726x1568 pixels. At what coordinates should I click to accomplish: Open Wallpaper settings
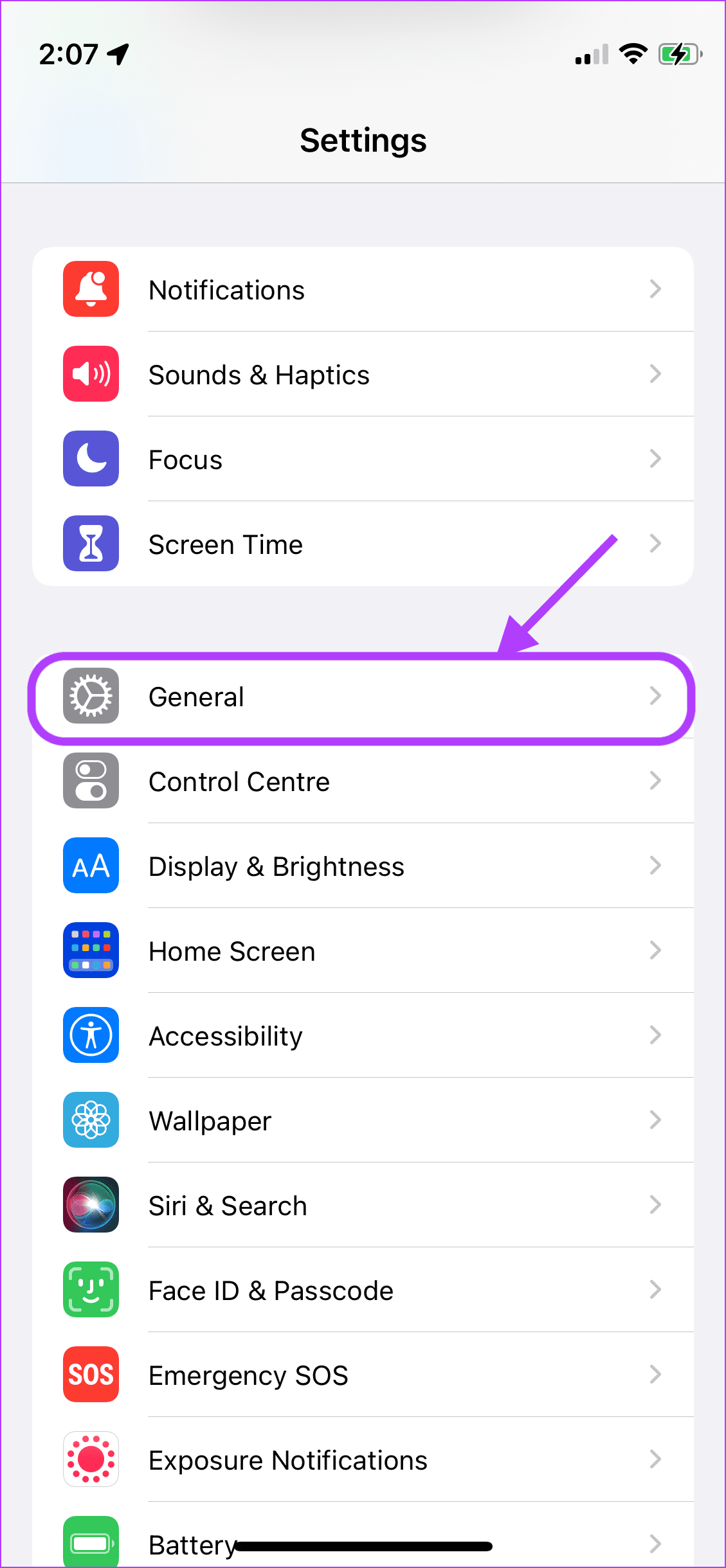(x=363, y=1120)
